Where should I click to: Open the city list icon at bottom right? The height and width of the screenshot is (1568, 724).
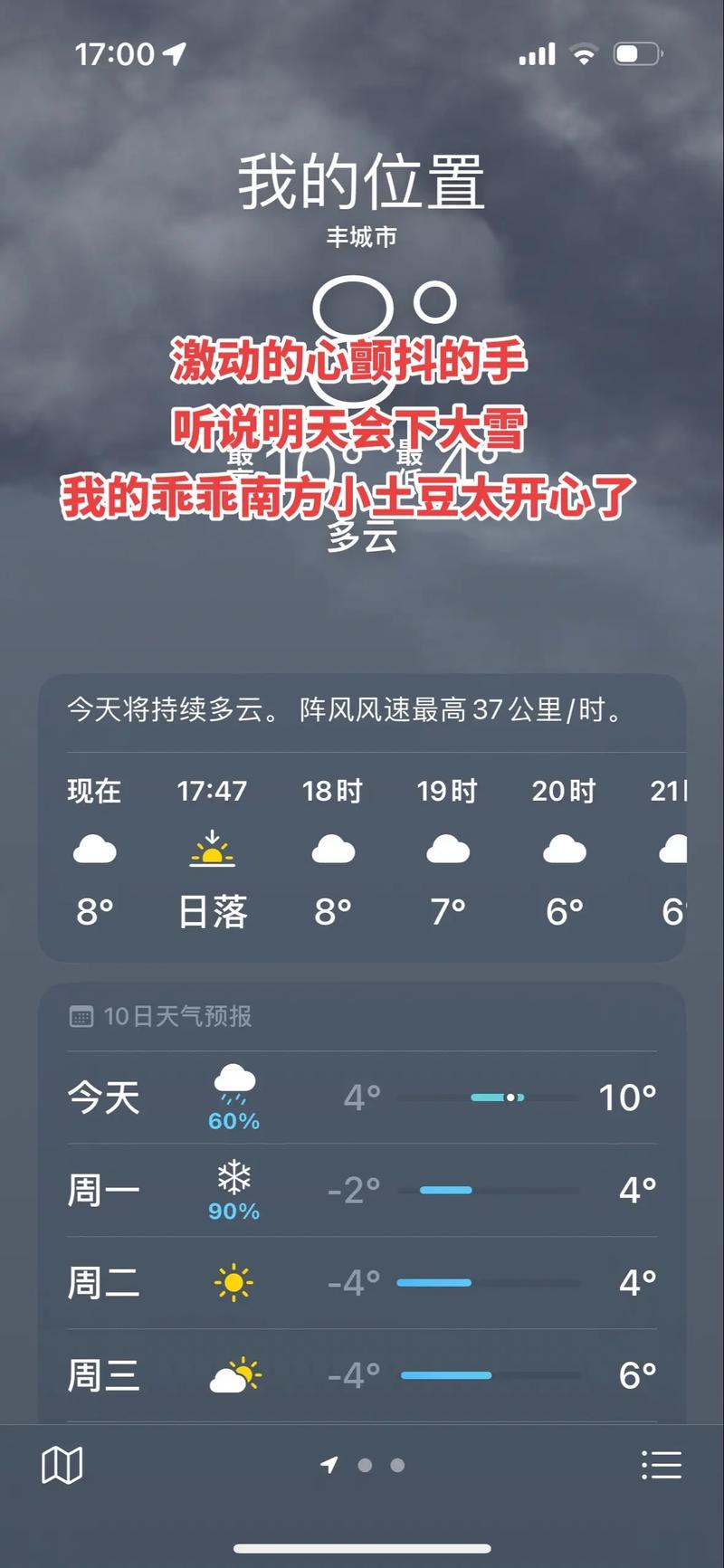click(x=662, y=1465)
